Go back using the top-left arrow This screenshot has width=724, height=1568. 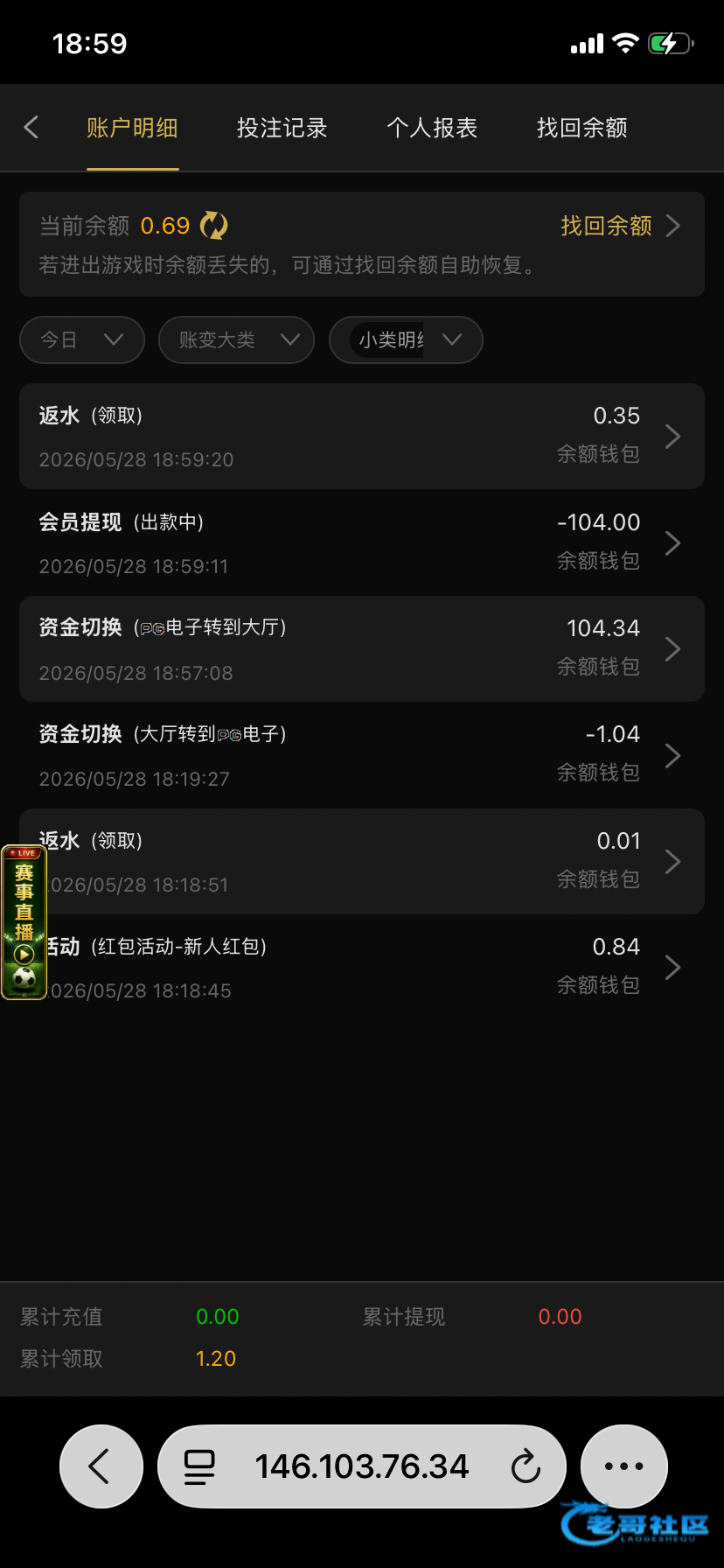coord(31,128)
